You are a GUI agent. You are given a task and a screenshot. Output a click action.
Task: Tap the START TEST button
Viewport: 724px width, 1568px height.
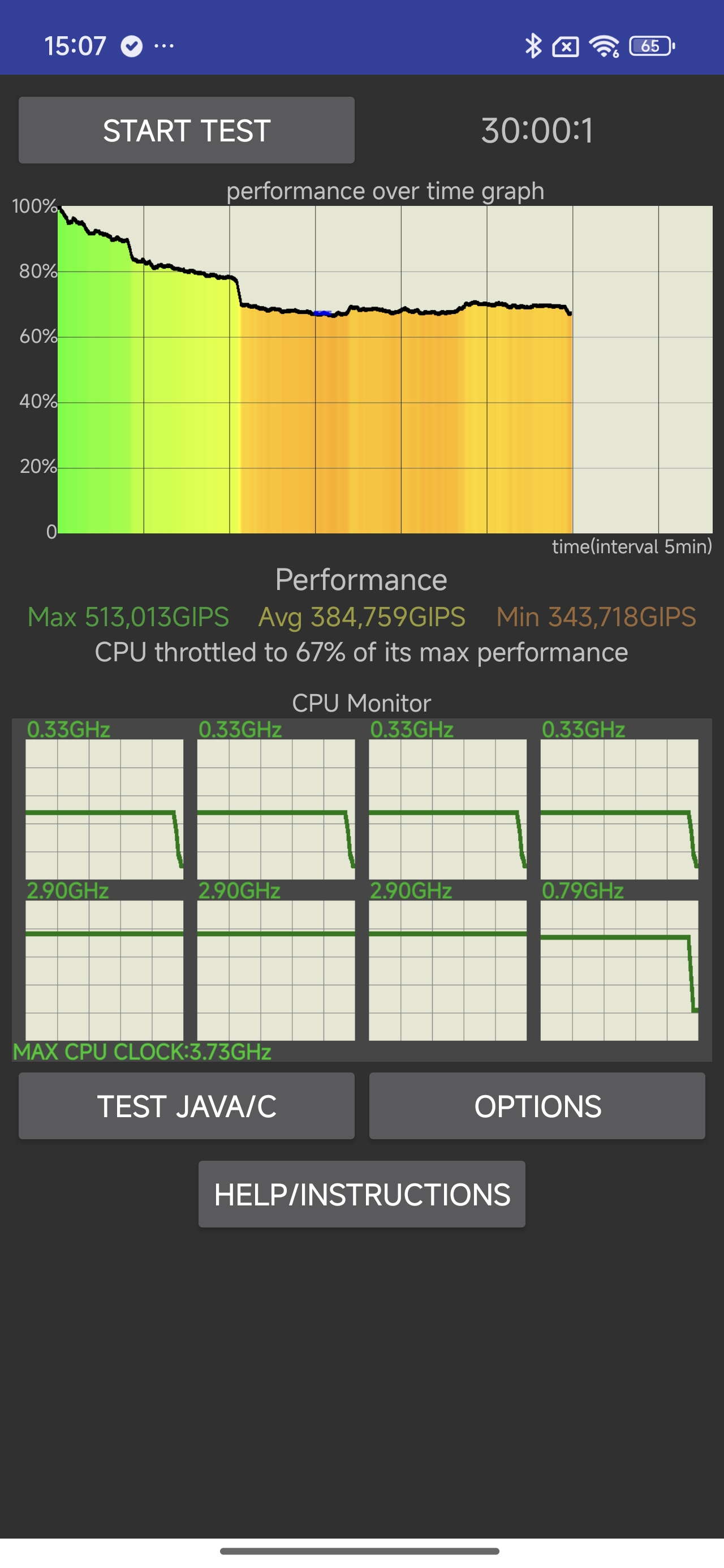186,130
